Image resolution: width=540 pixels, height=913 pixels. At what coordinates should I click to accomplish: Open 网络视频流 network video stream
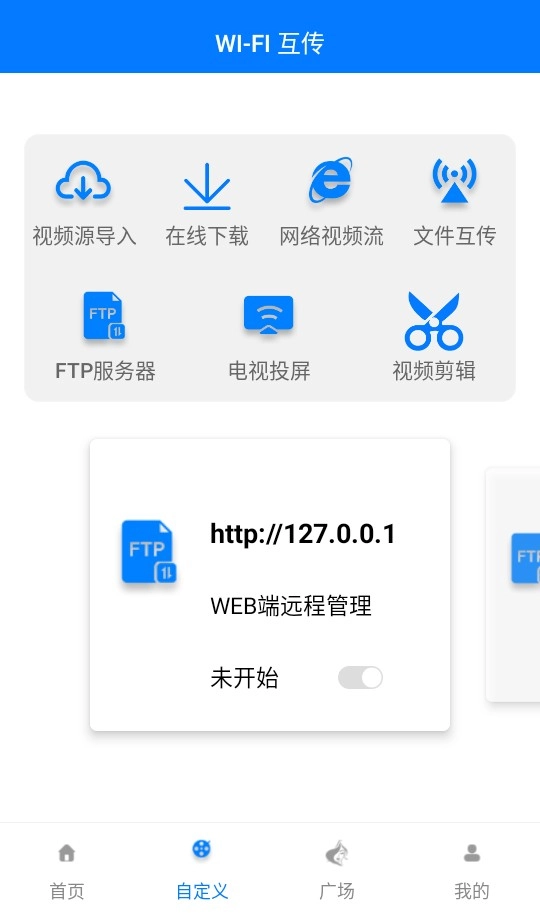click(331, 203)
